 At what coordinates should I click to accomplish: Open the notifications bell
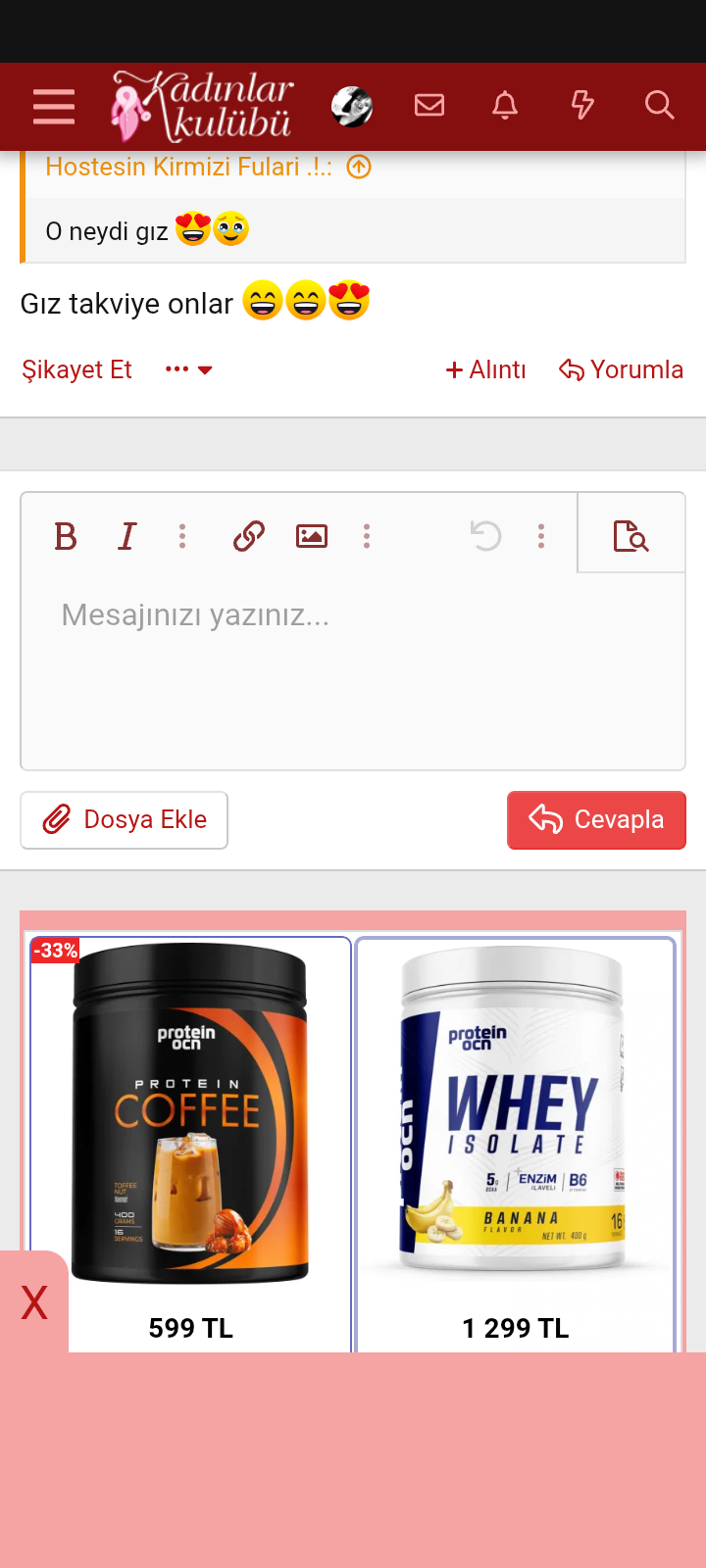click(505, 105)
